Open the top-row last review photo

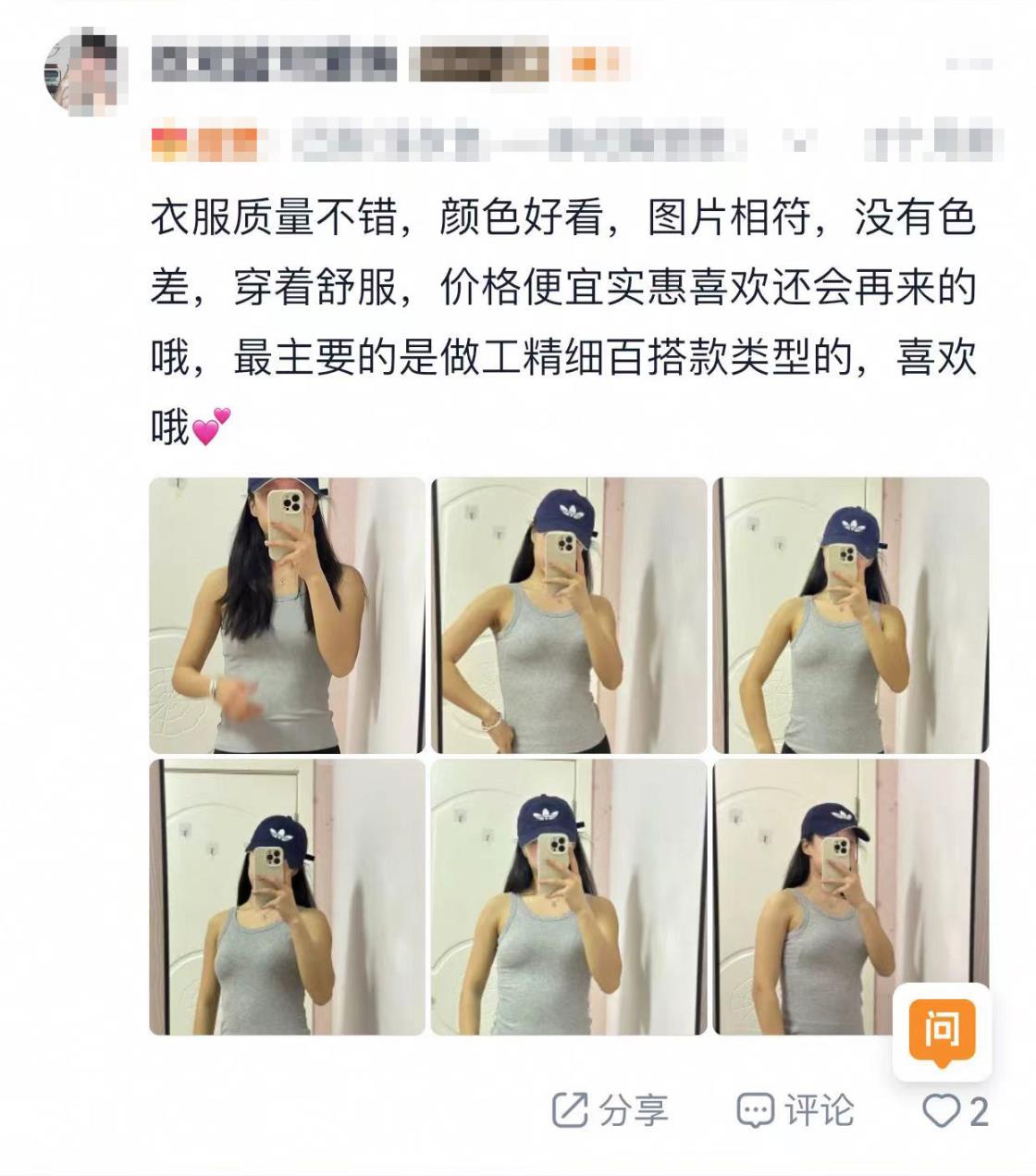[x=850, y=615]
